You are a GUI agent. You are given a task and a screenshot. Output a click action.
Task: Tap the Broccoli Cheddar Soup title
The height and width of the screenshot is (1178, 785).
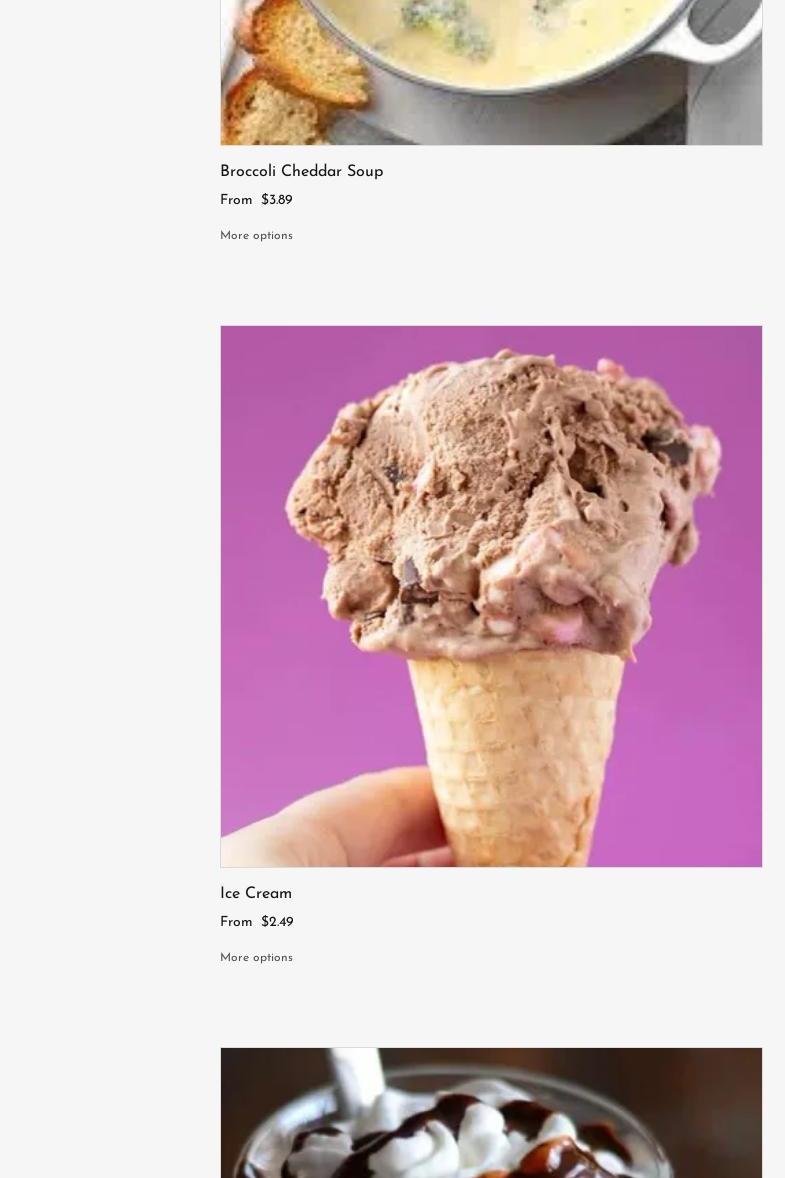tap(301, 172)
